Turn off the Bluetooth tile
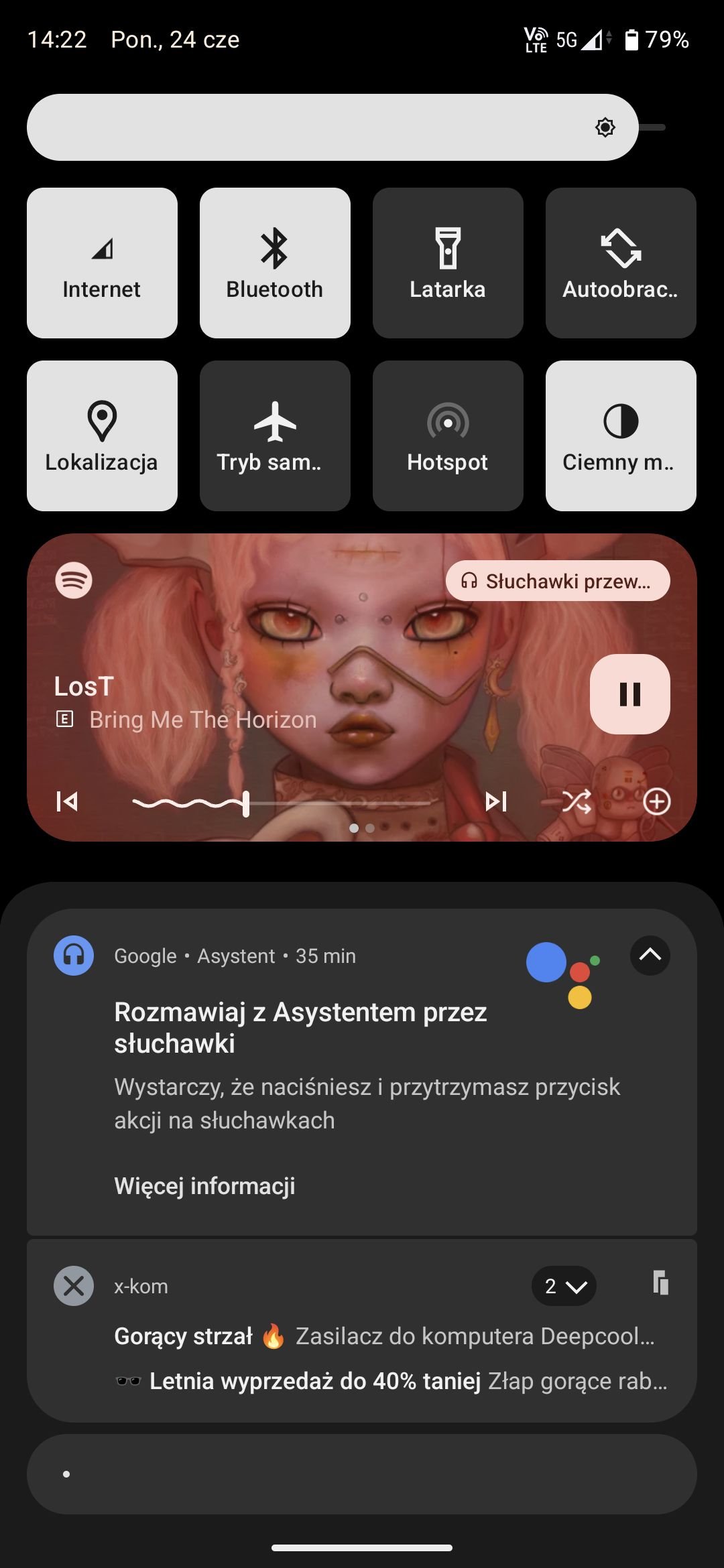 (275, 263)
